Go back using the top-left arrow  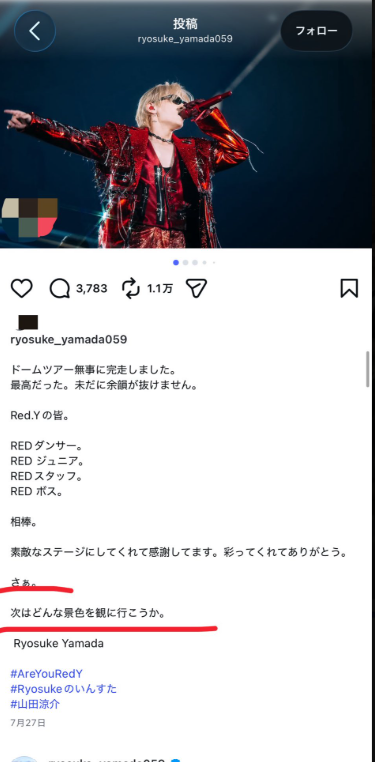pos(34,31)
